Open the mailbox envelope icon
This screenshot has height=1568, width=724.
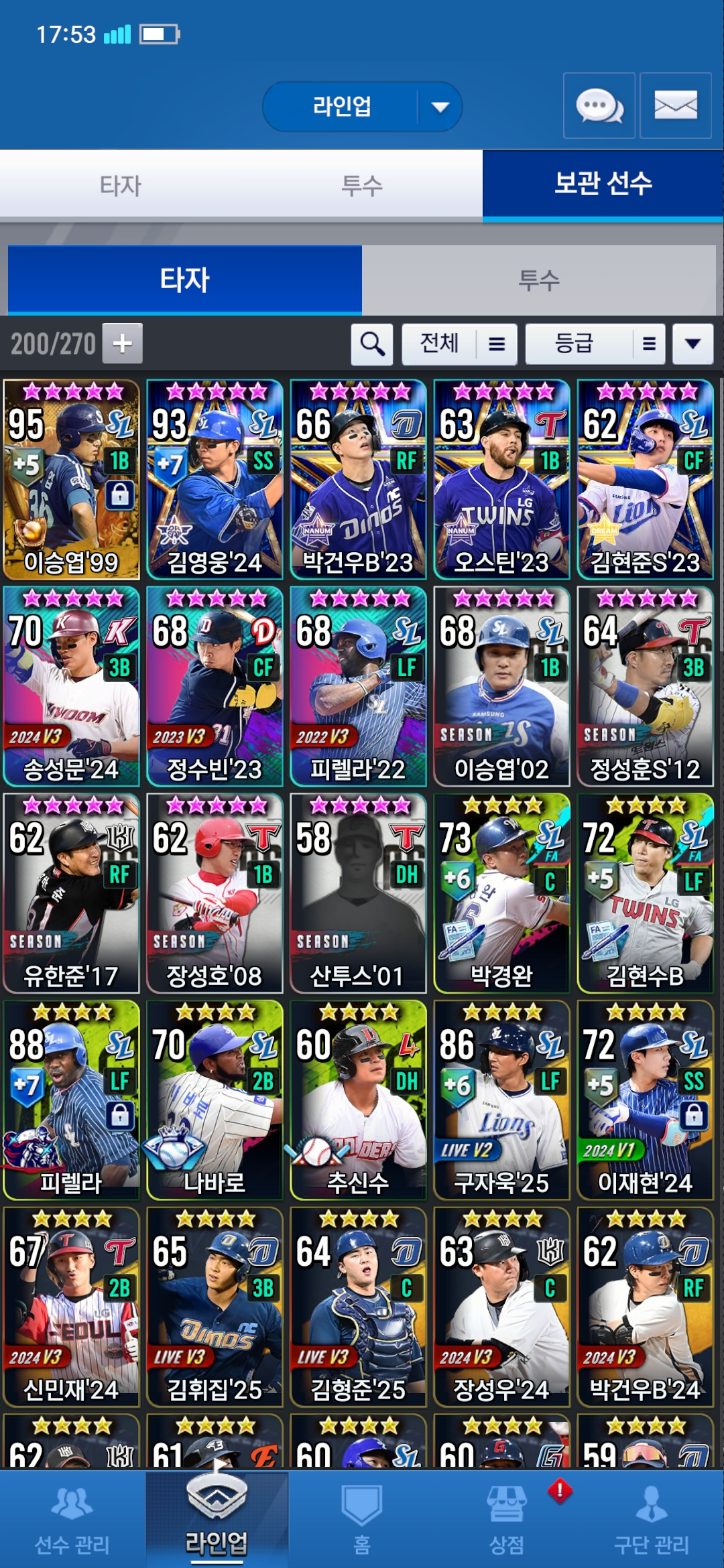(675, 106)
